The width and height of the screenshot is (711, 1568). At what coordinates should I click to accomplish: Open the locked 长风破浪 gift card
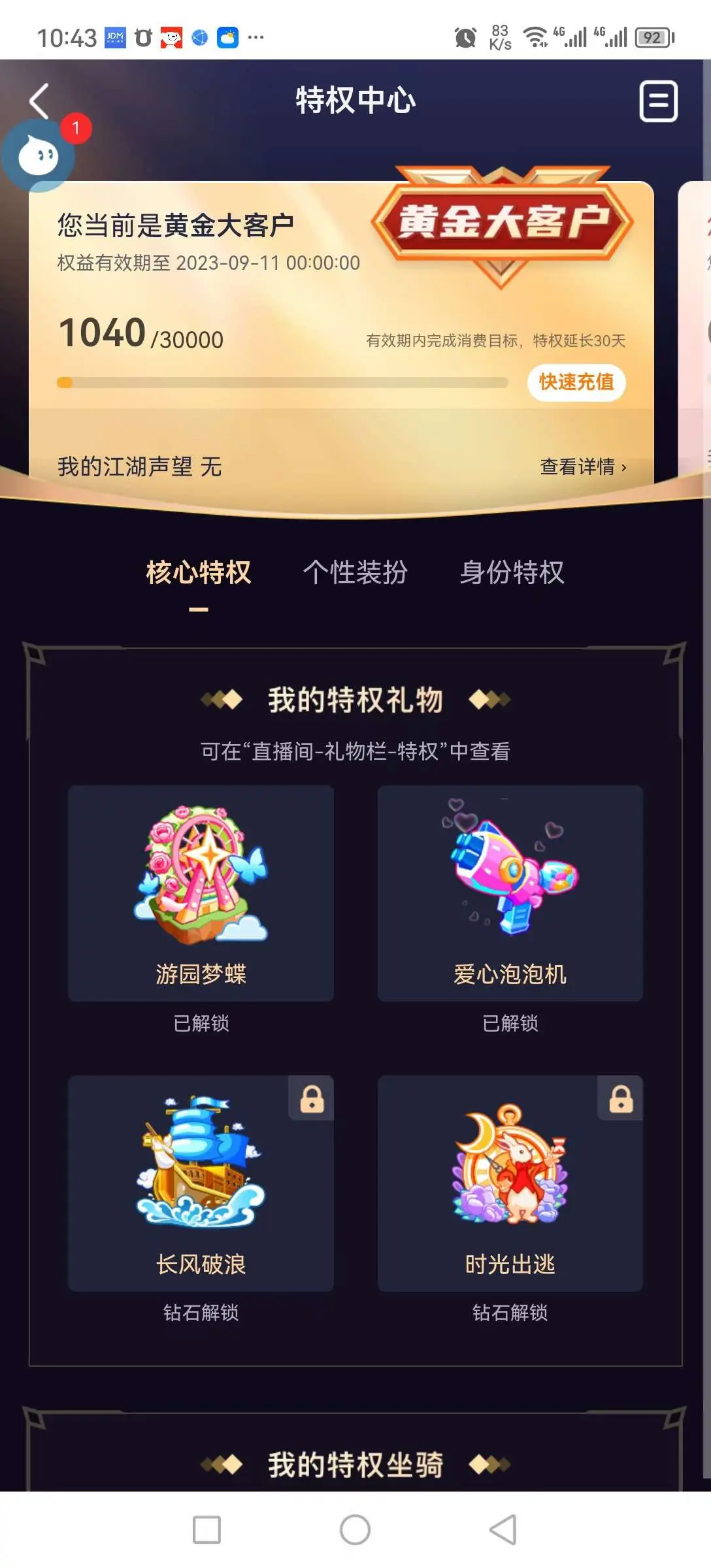[x=201, y=1183]
